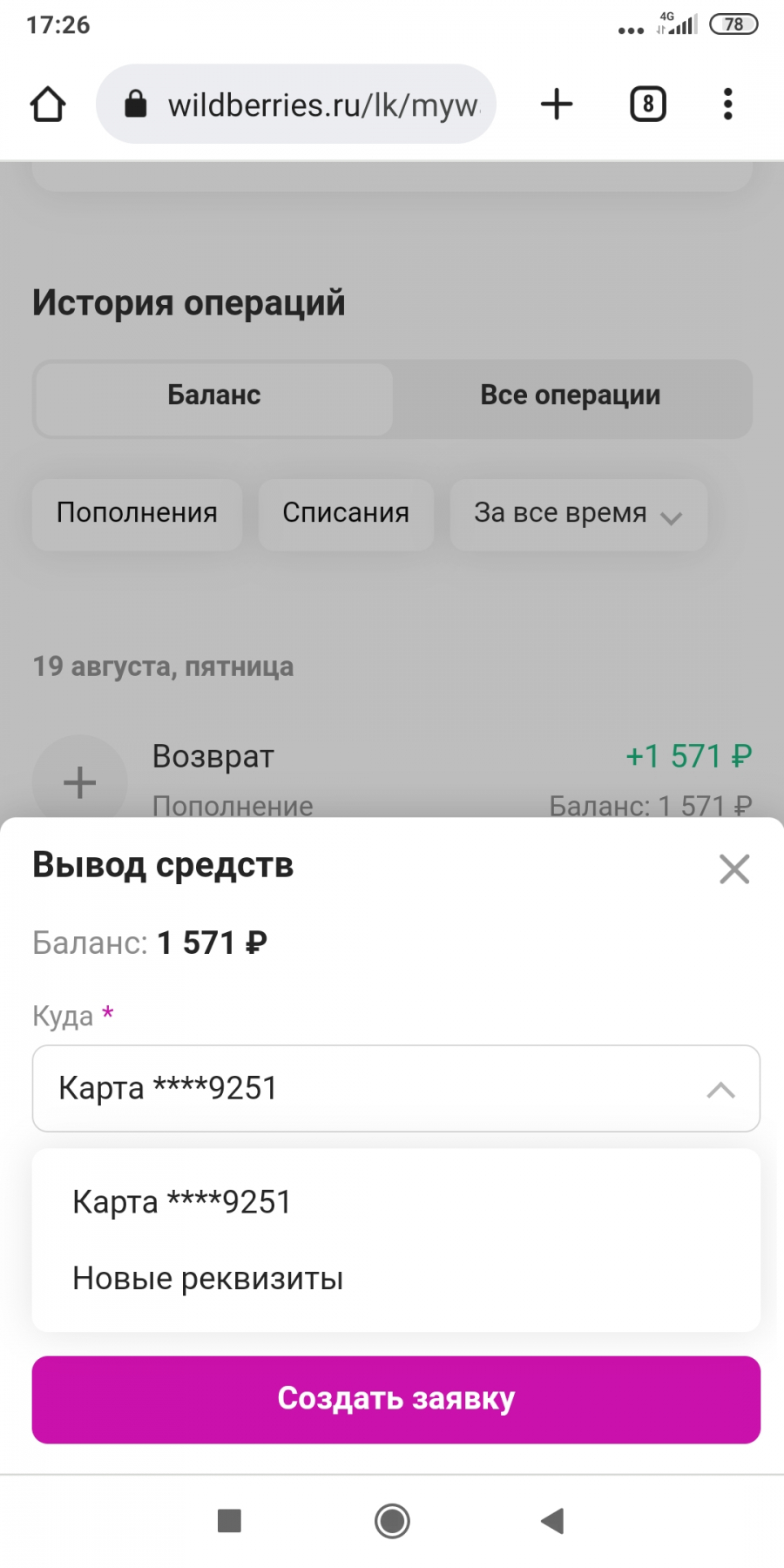This screenshot has height=1568, width=784.
Task: Select Карта ****9251 from the list
Action: click(x=396, y=1202)
